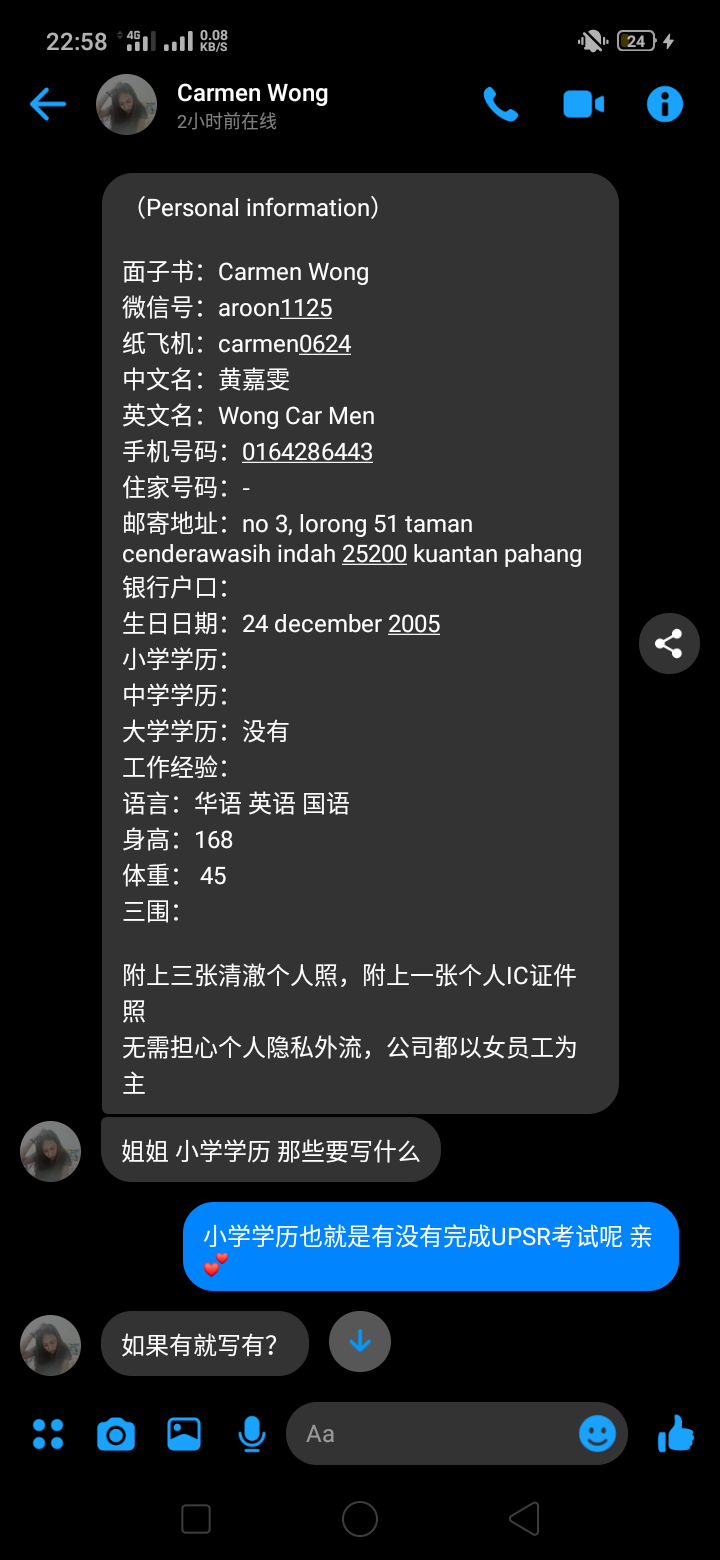This screenshot has width=720, height=1560.
Task: Open the recent apps view
Action: pyautogui.click(x=196, y=1519)
